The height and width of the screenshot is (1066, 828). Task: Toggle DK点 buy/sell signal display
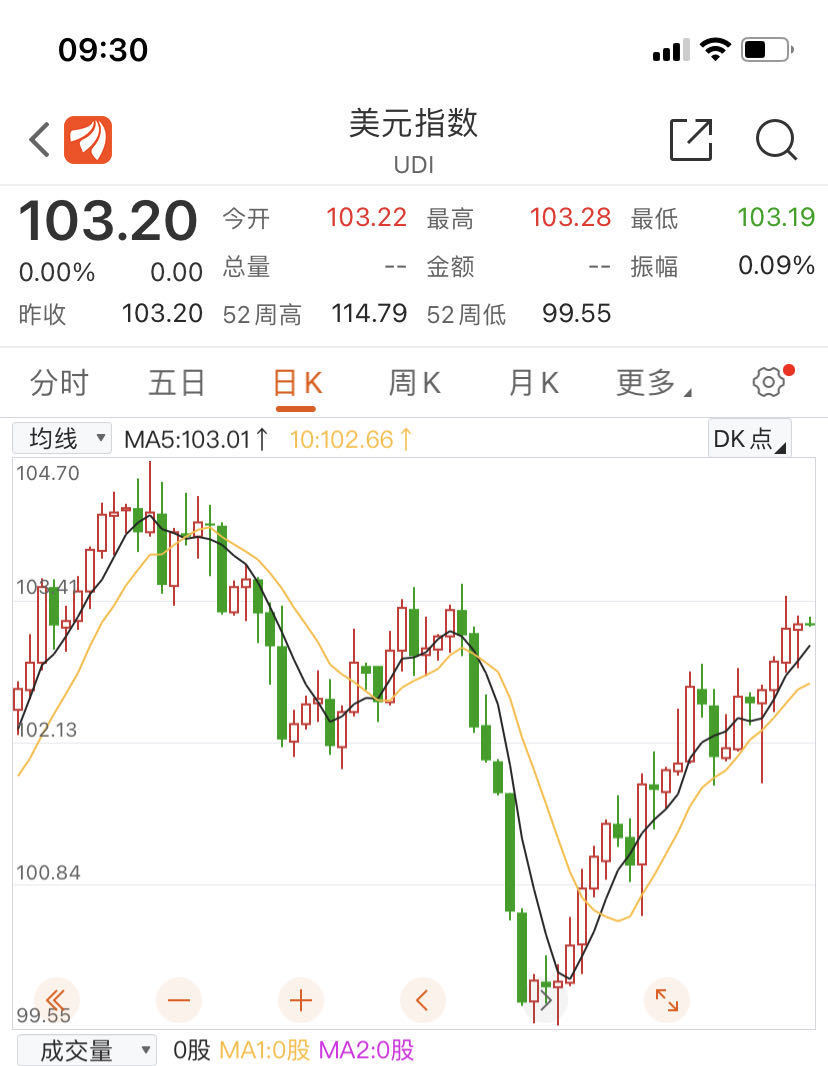[748, 438]
